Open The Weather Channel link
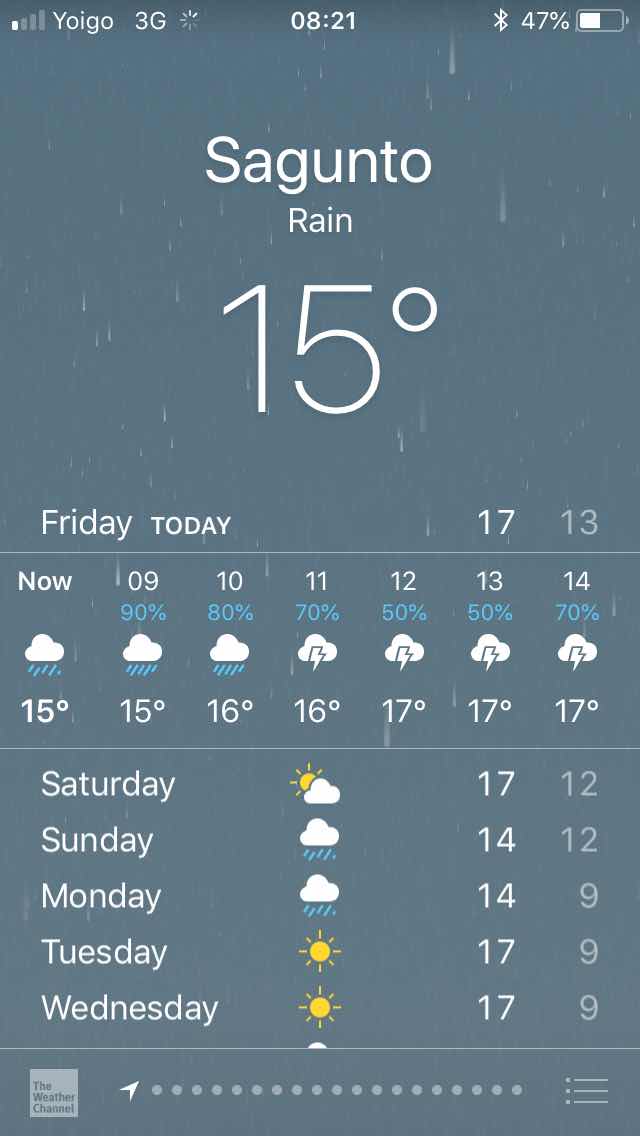 click(54, 1092)
